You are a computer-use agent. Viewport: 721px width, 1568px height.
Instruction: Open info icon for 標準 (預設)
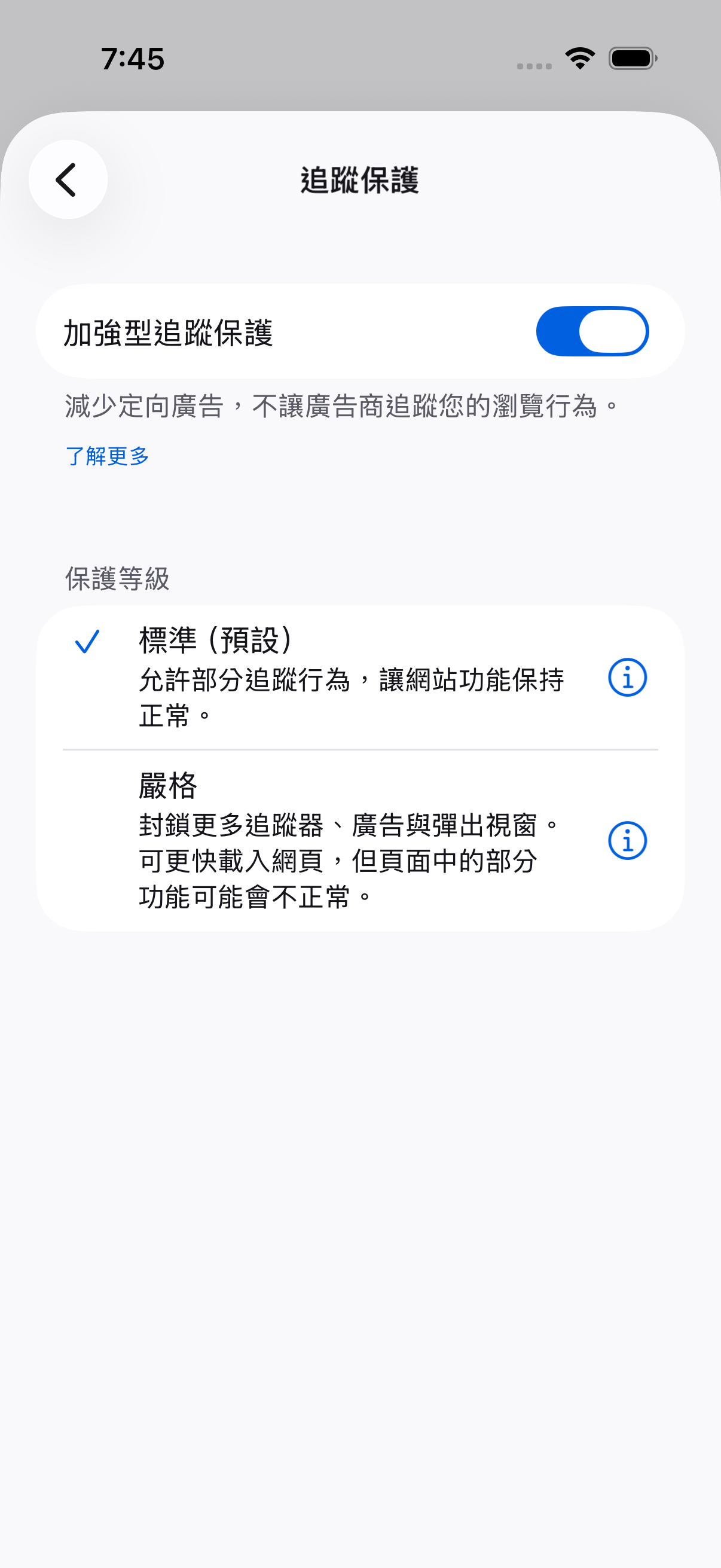click(627, 678)
